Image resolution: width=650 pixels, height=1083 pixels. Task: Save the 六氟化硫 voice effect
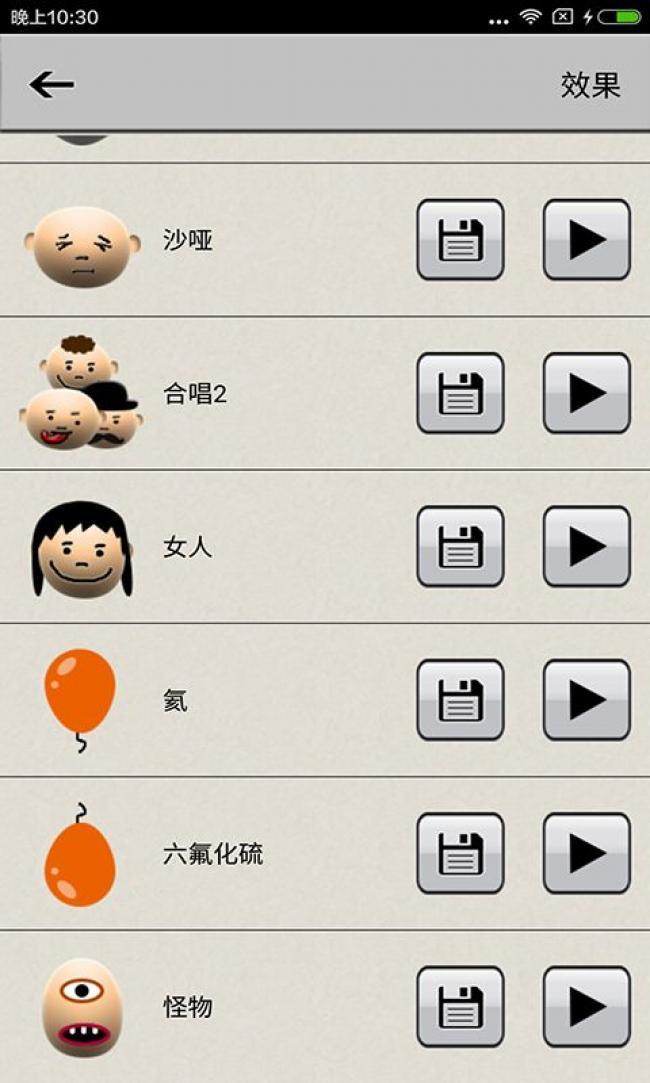[x=460, y=853]
